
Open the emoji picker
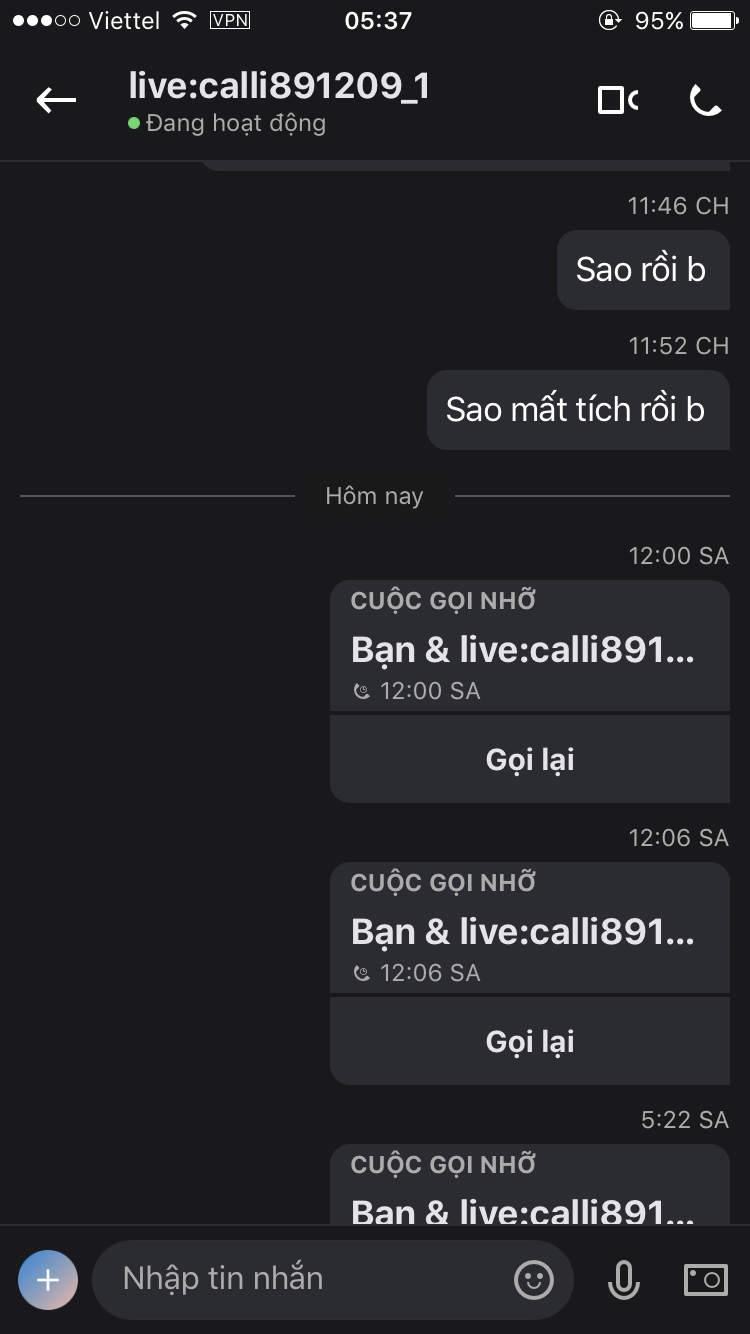(534, 1279)
